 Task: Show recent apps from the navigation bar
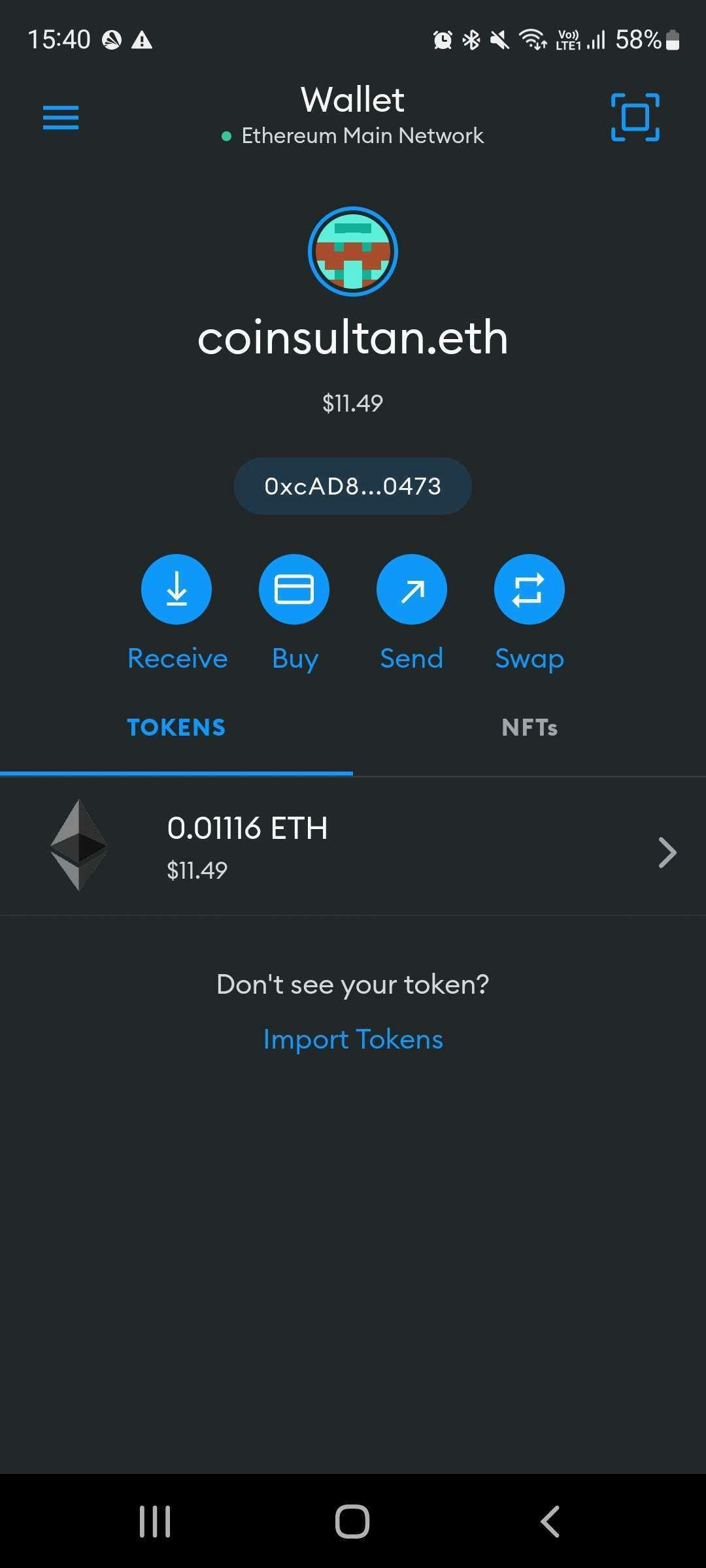pyautogui.click(x=155, y=1522)
